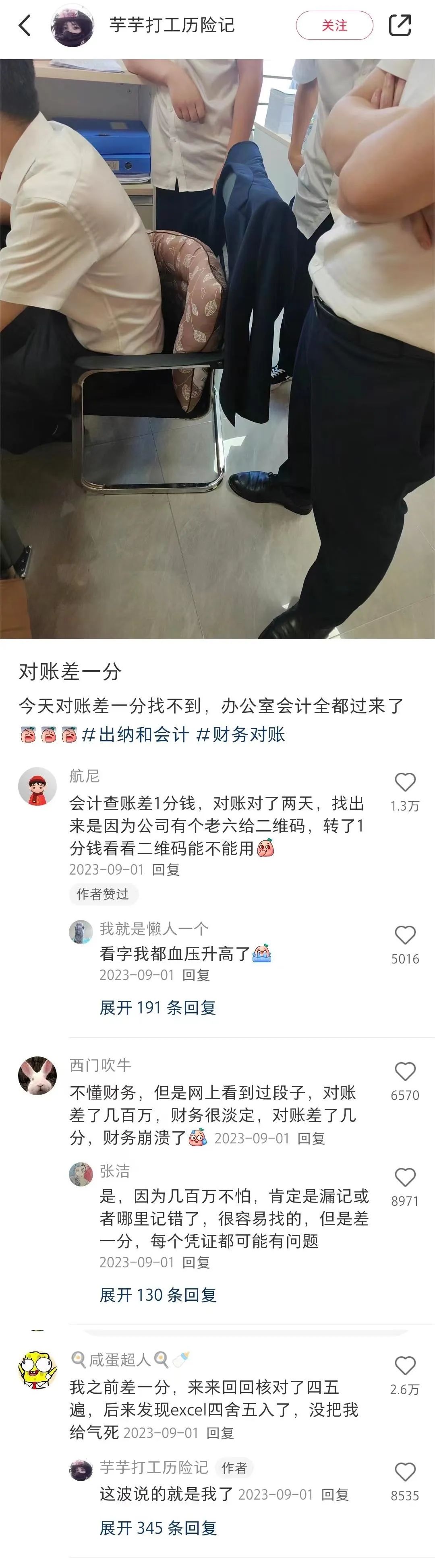The height and width of the screenshot is (1568, 435).
Task: Open 咸蛋超人's profile avatar
Action: tap(37, 1370)
